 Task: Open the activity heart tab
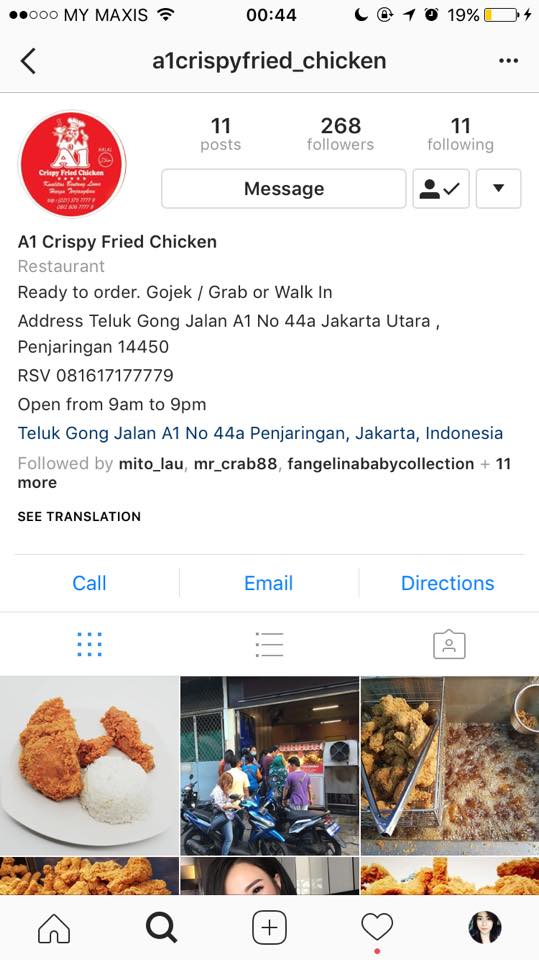point(377,928)
